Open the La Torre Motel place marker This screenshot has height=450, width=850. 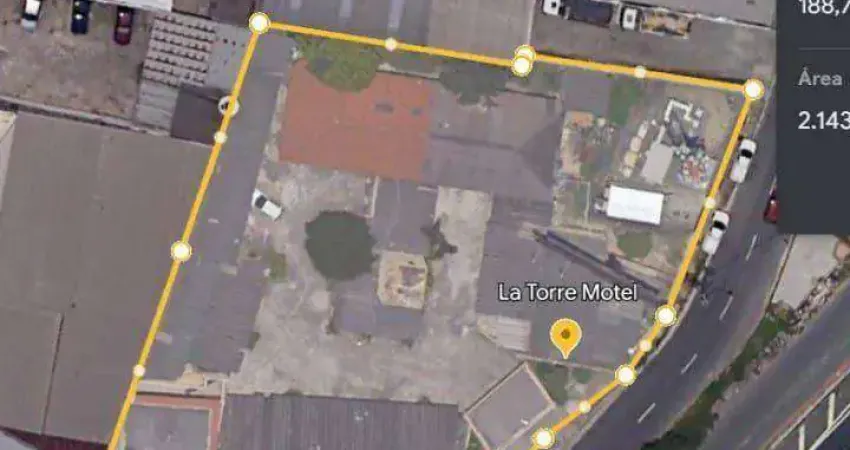[x=565, y=337]
